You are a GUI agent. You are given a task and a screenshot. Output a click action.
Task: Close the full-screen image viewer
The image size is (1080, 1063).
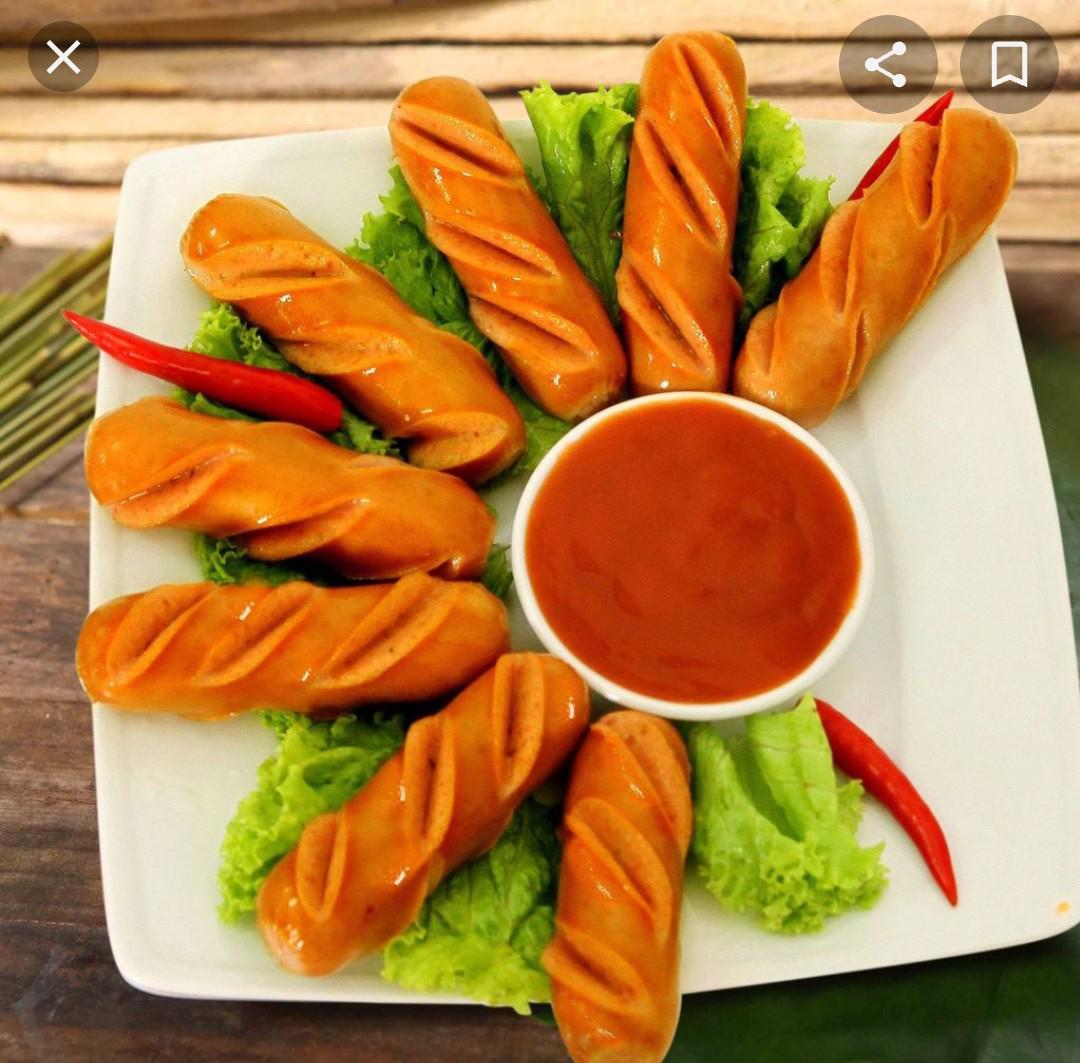pos(63,57)
